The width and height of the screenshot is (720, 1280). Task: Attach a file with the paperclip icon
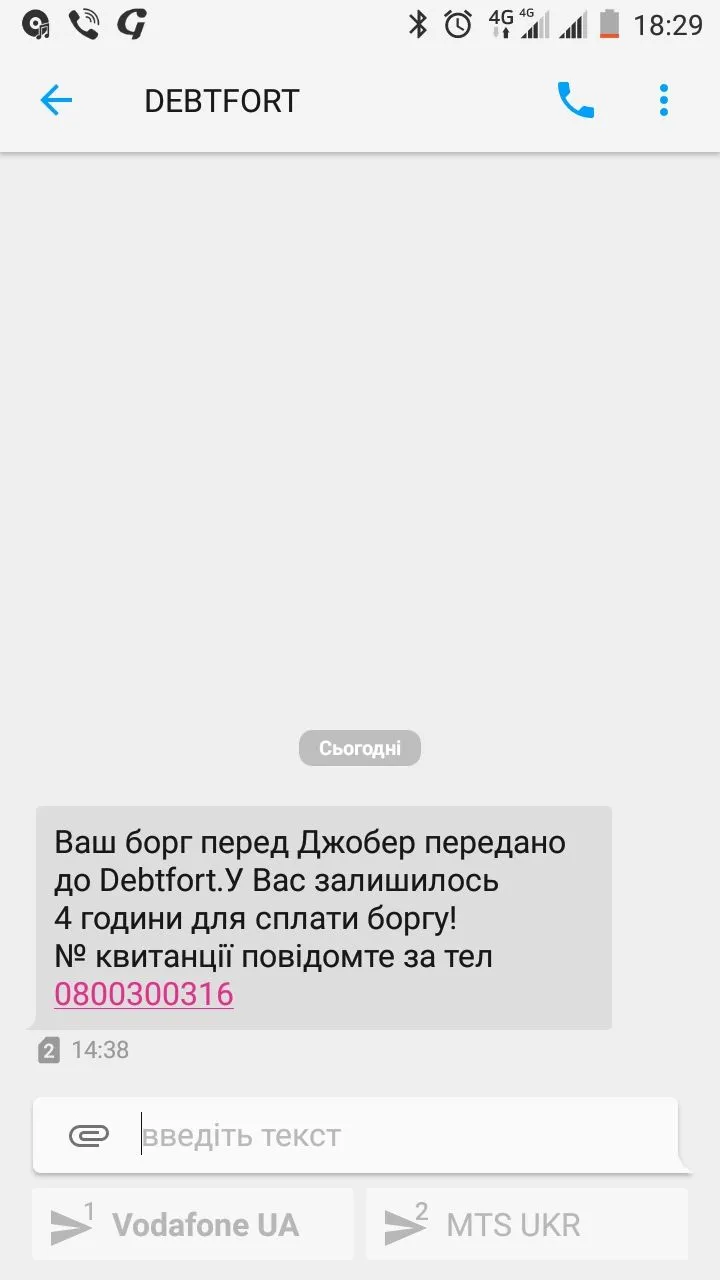(89, 1135)
